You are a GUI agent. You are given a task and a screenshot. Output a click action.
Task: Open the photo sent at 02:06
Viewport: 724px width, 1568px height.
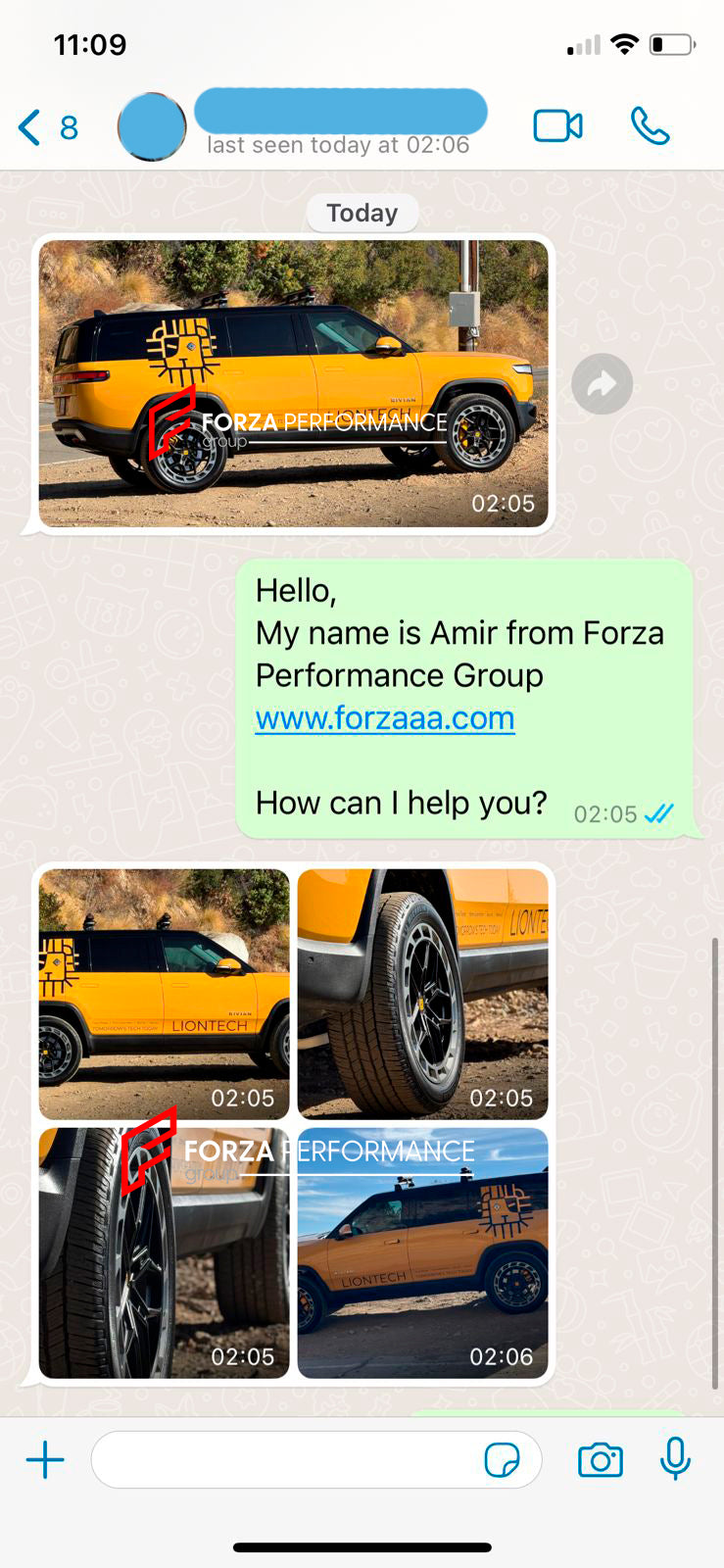point(422,1253)
